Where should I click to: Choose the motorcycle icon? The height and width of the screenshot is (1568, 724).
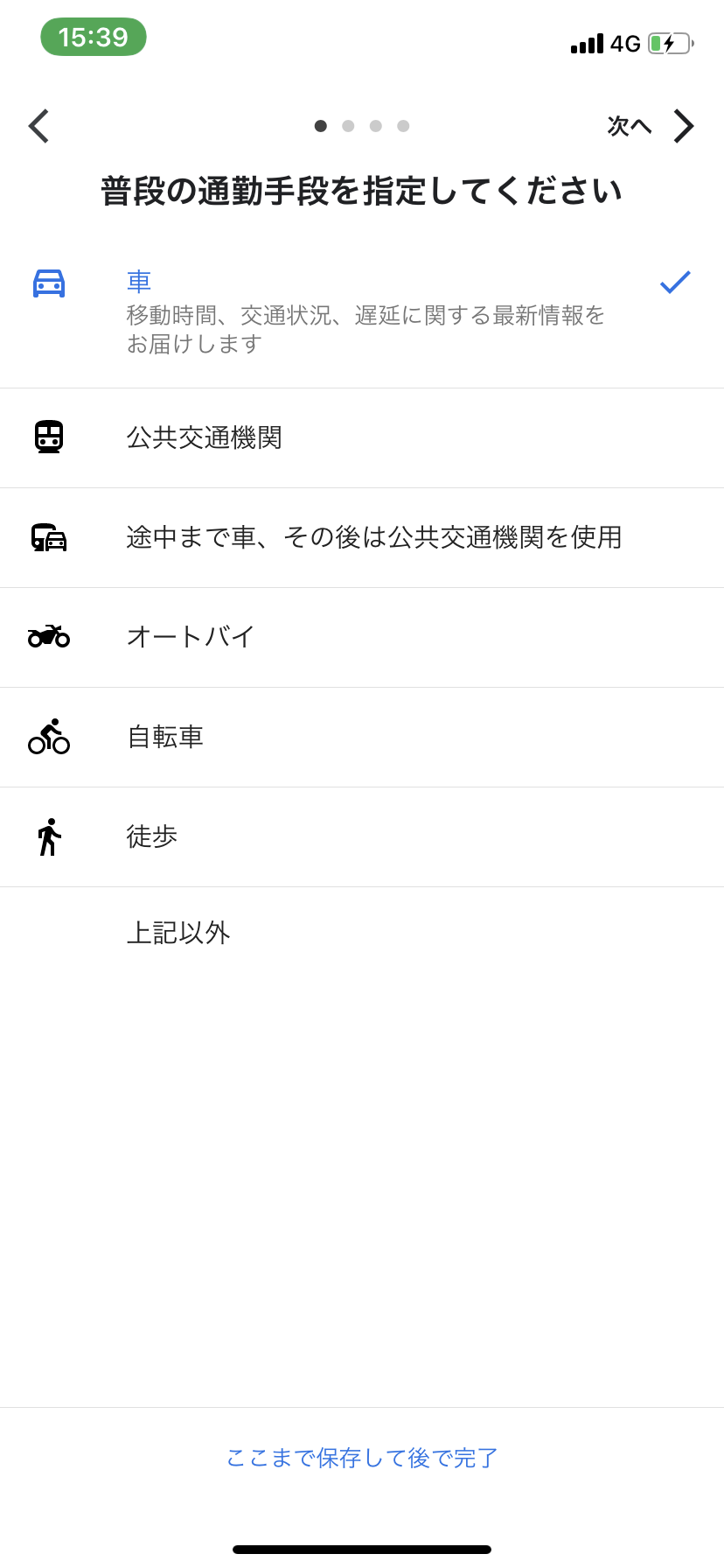click(x=50, y=637)
